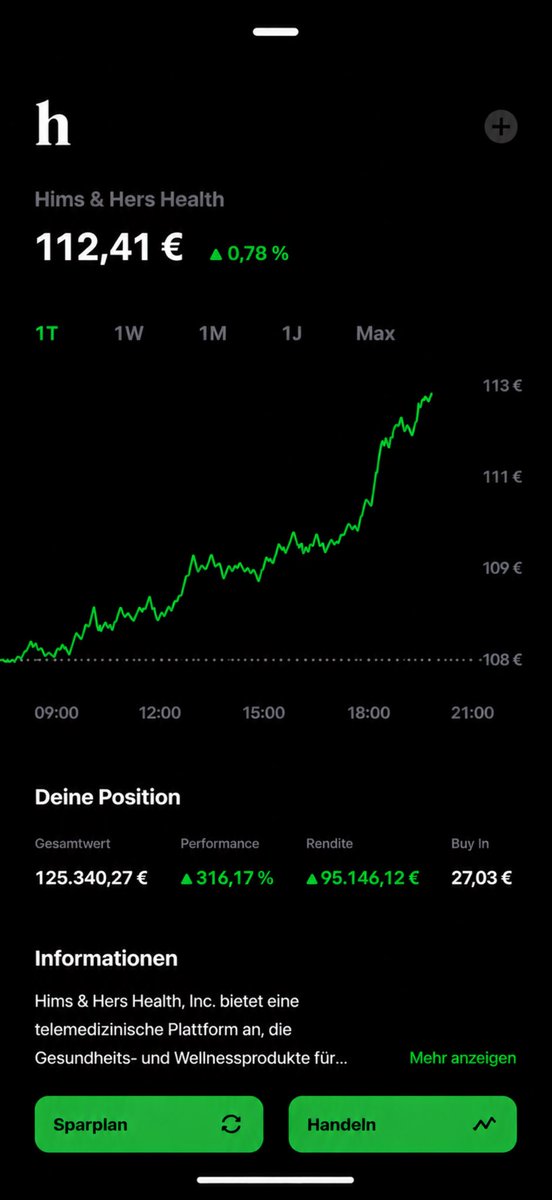
Task: Select the Max chart range
Action: click(x=376, y=334)
